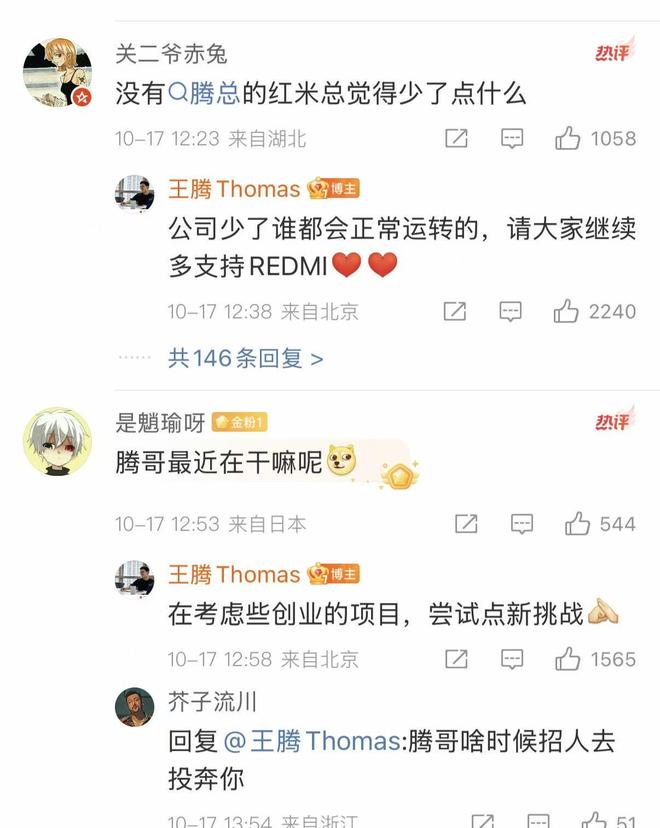Like 是魁瑜呀's comment with 544 likes

(x=577, y=523)
